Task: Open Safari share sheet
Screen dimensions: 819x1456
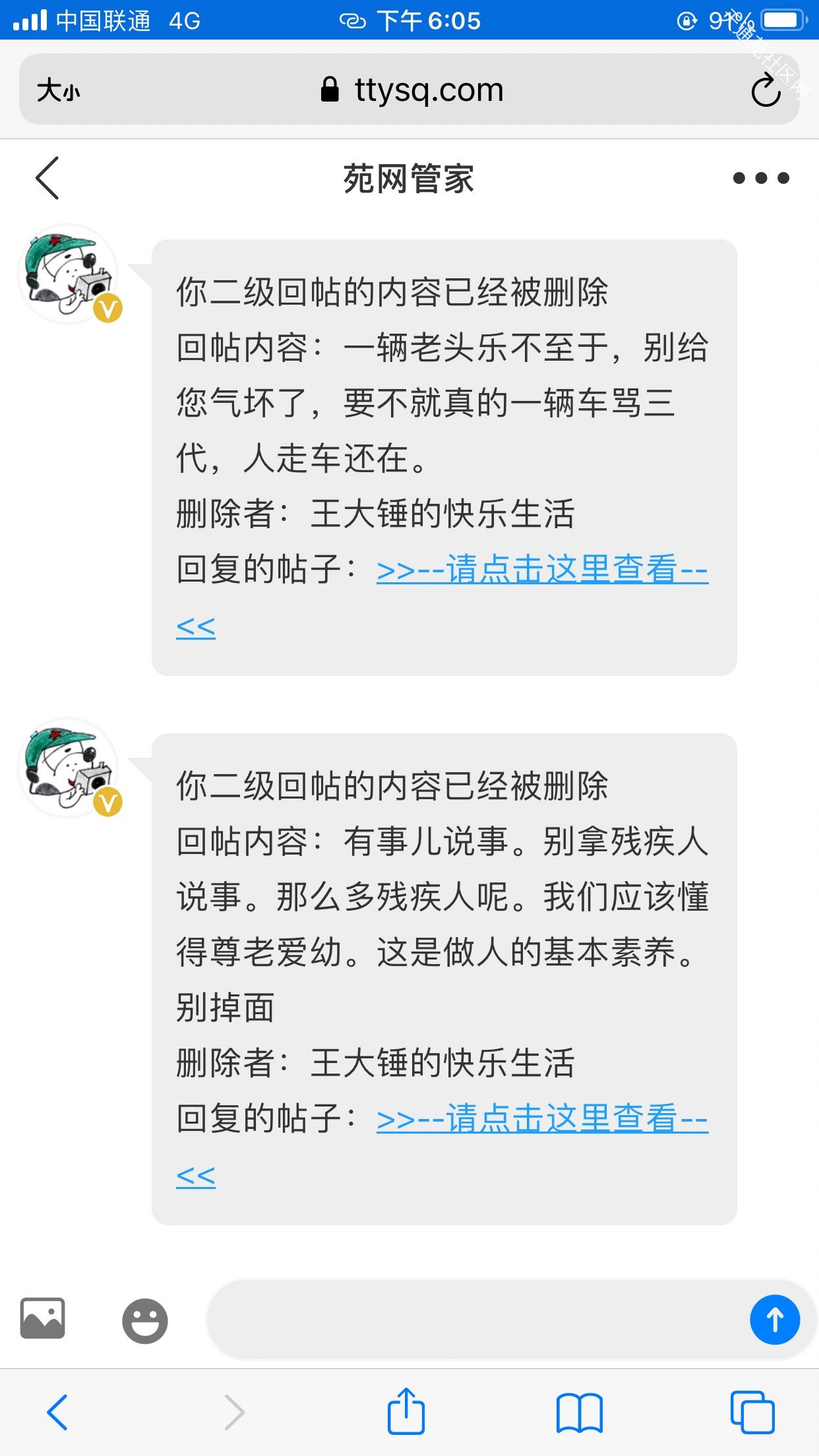Action: pos(406,1411)
